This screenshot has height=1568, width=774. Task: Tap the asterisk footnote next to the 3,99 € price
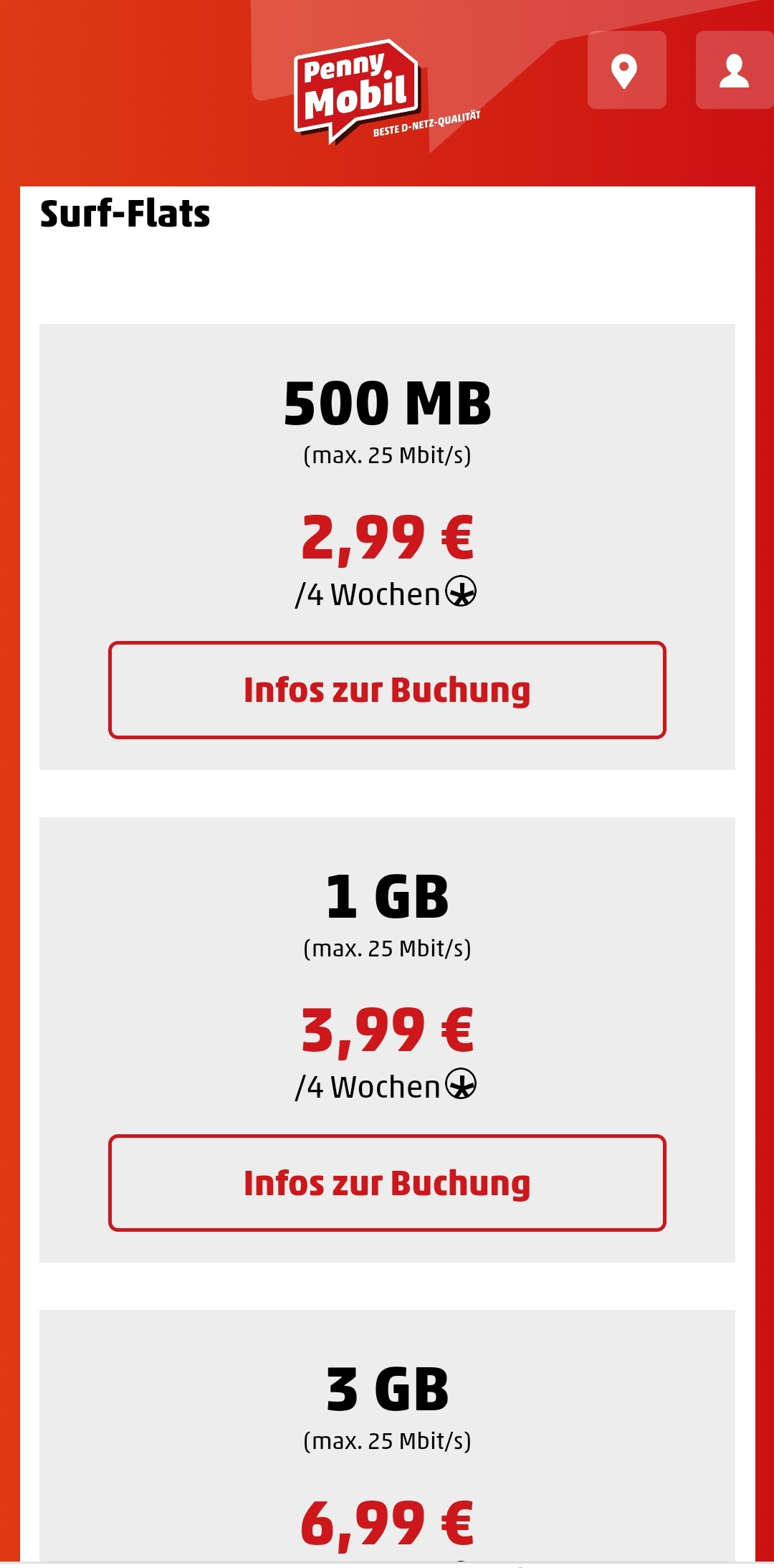461,1084
